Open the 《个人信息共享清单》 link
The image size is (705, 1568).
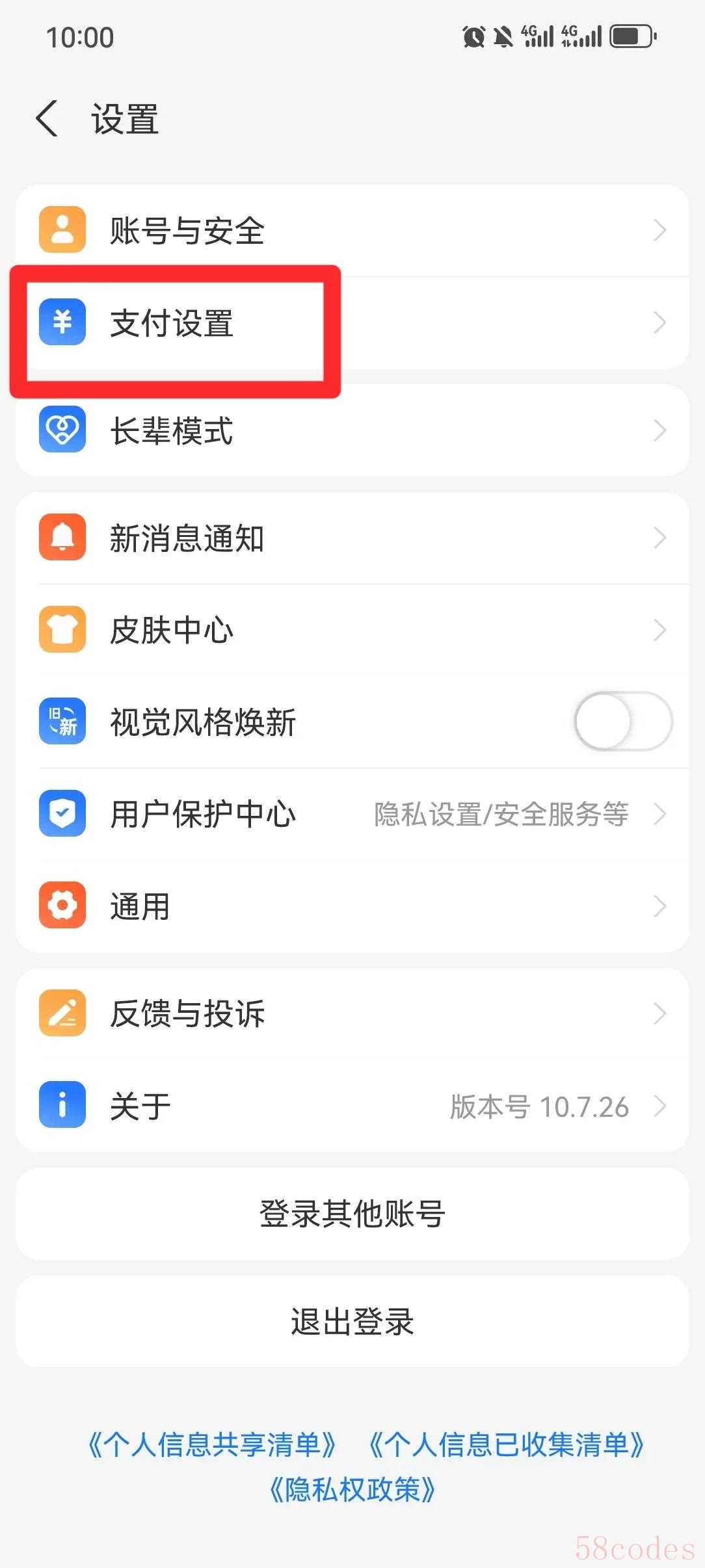(212, 1444)
